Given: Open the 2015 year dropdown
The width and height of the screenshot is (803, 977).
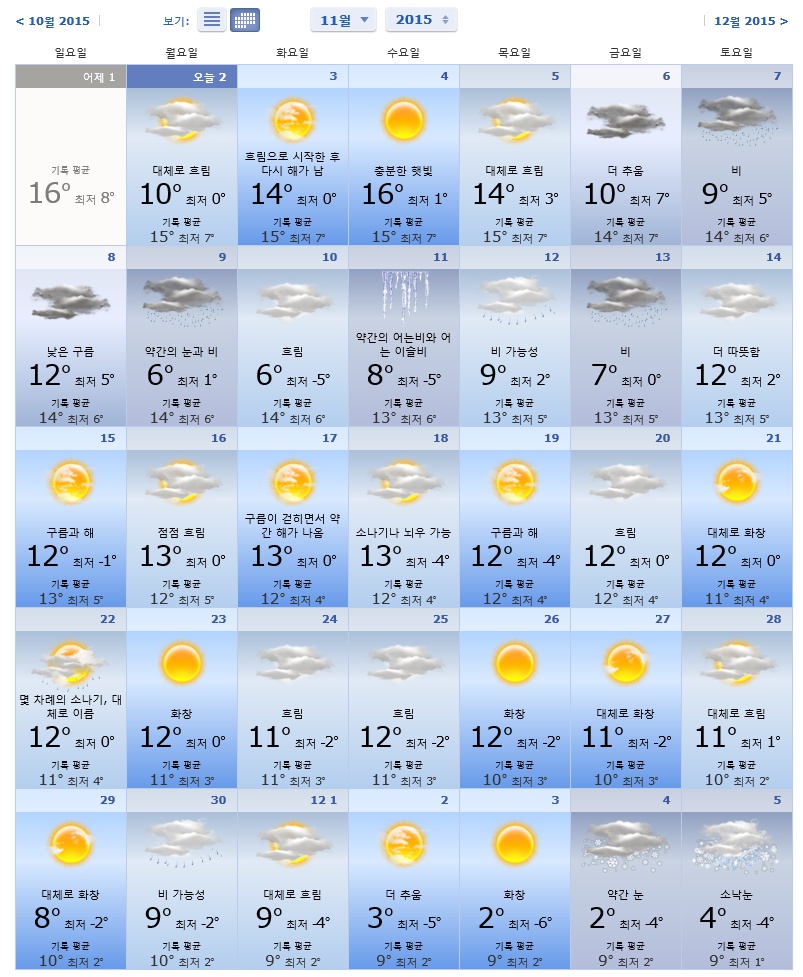Looking at the screenshot, I should [x=421, y=19].
